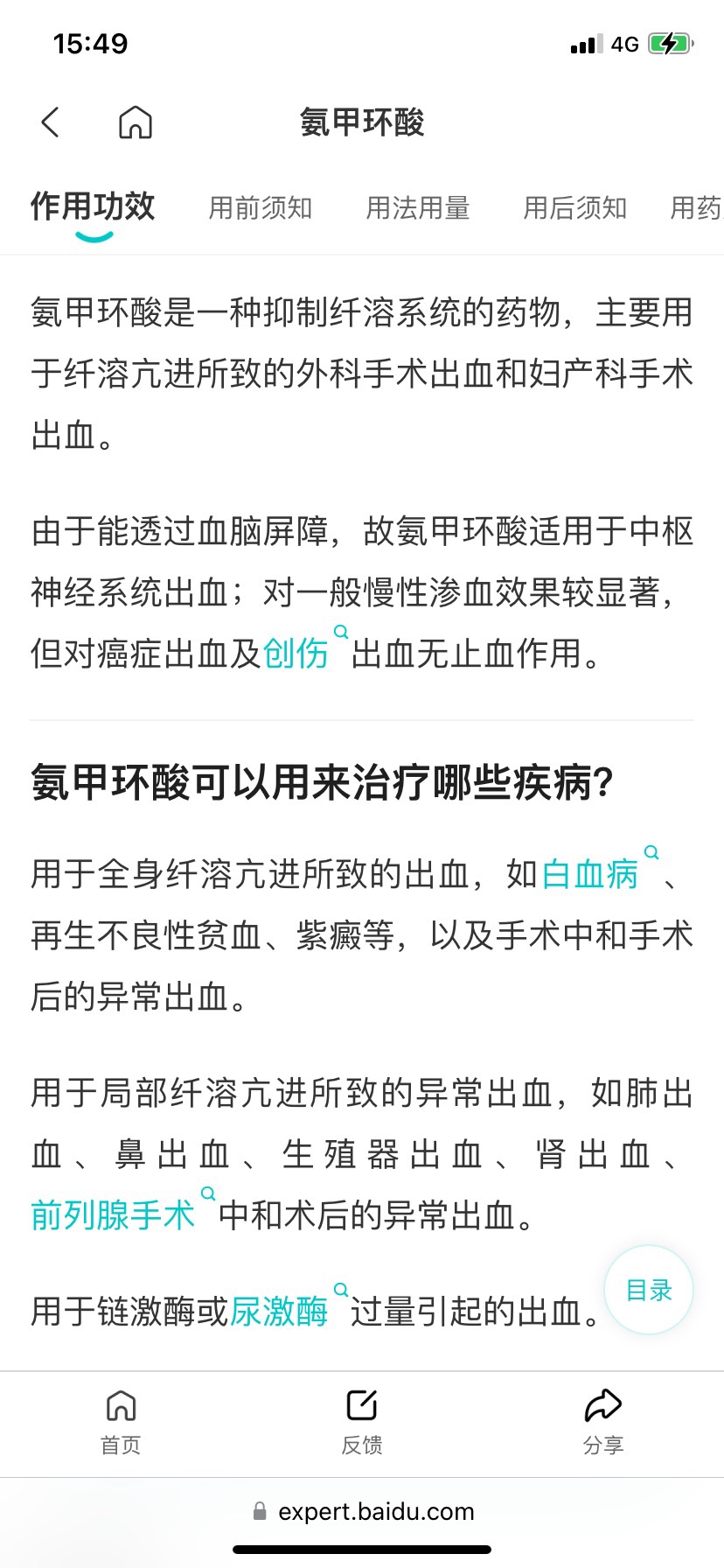Share this page via 分享
This screenshot has width=724, height=1568.
603,1422
